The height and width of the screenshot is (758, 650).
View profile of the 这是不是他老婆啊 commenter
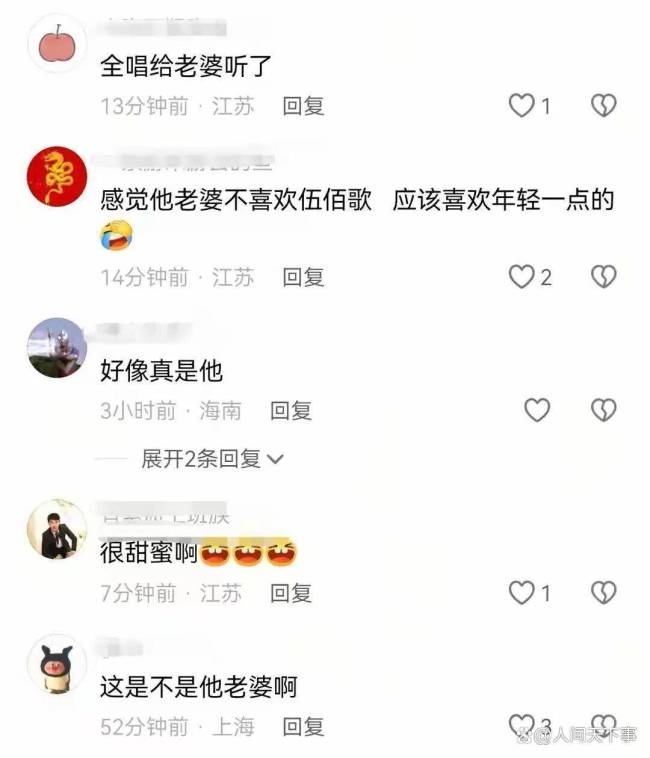pos(57,663)
